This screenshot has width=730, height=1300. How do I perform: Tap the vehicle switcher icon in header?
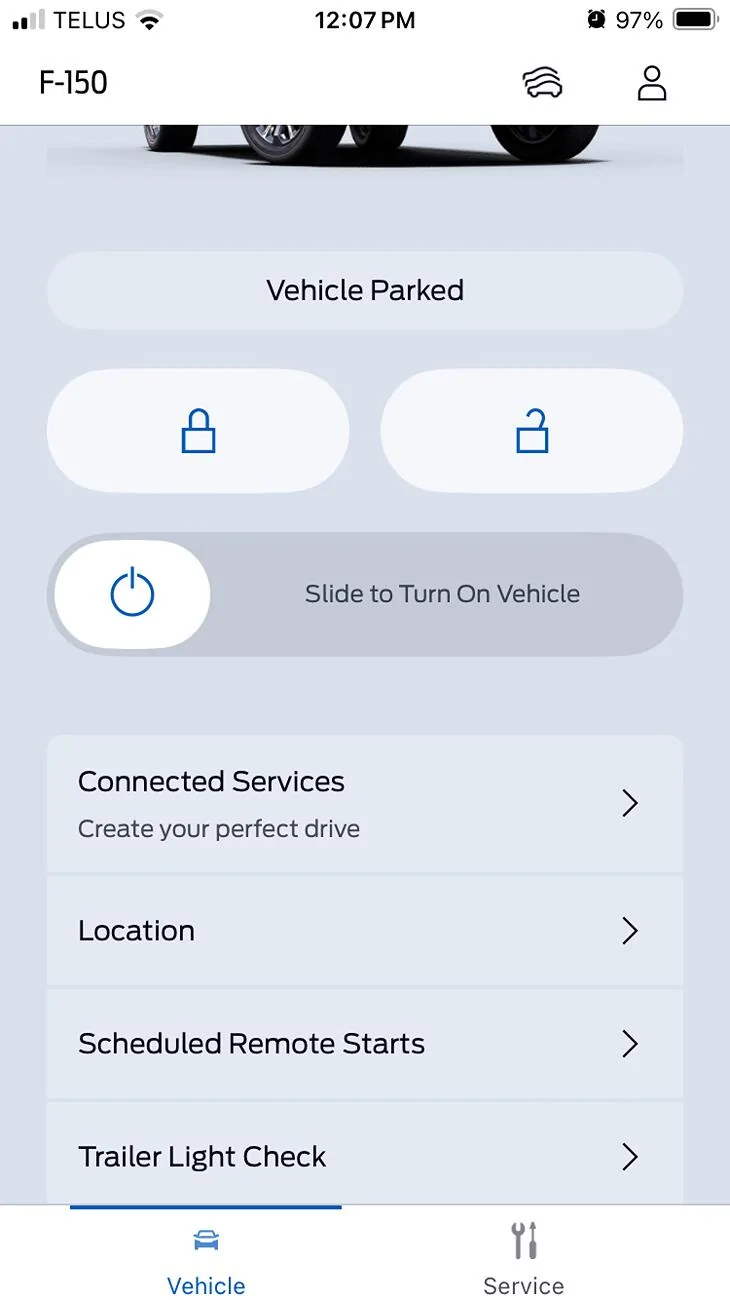point(541,84)
